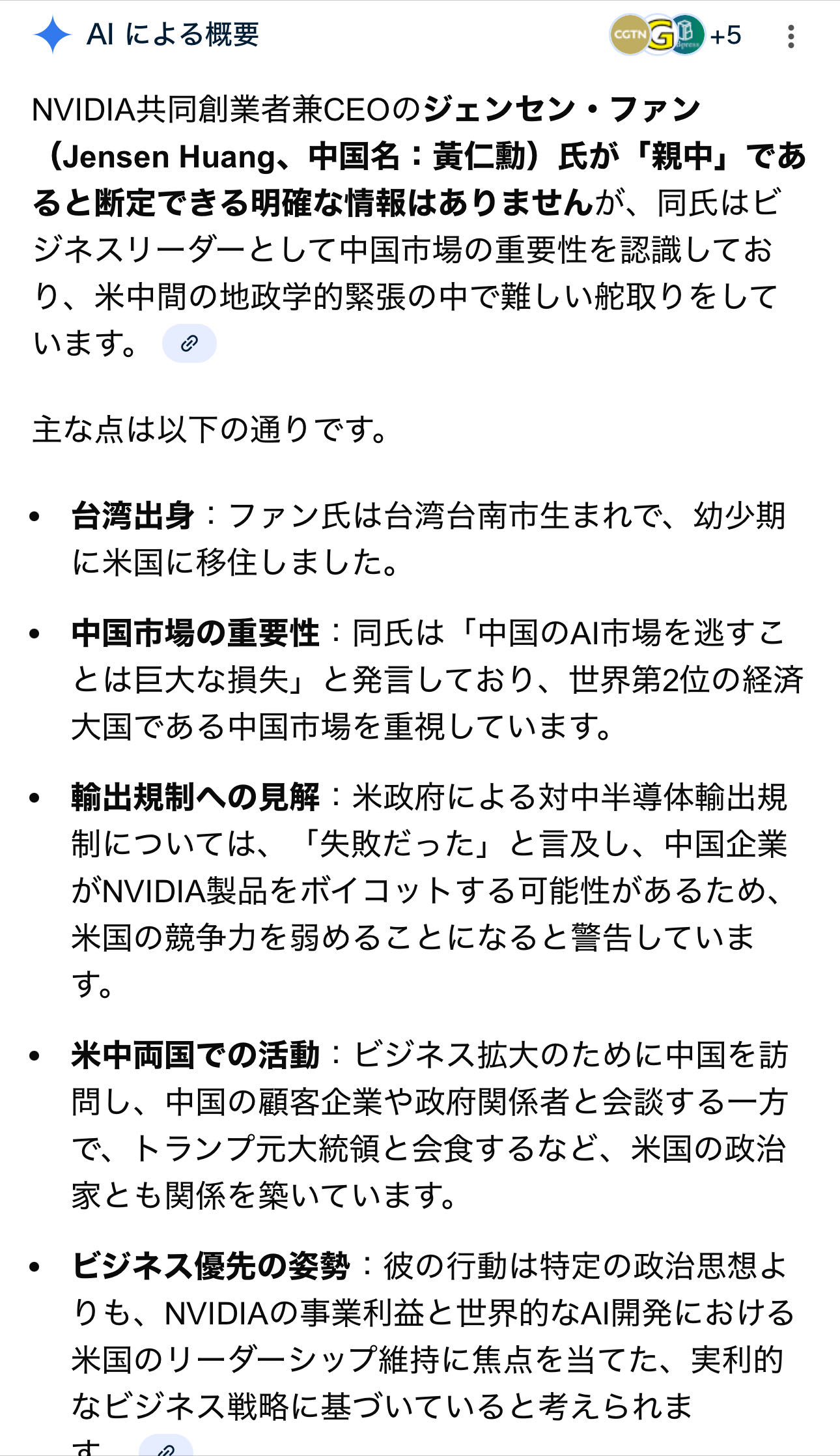
Task: Tap the link chip after います。
Action: click(189, 343)
